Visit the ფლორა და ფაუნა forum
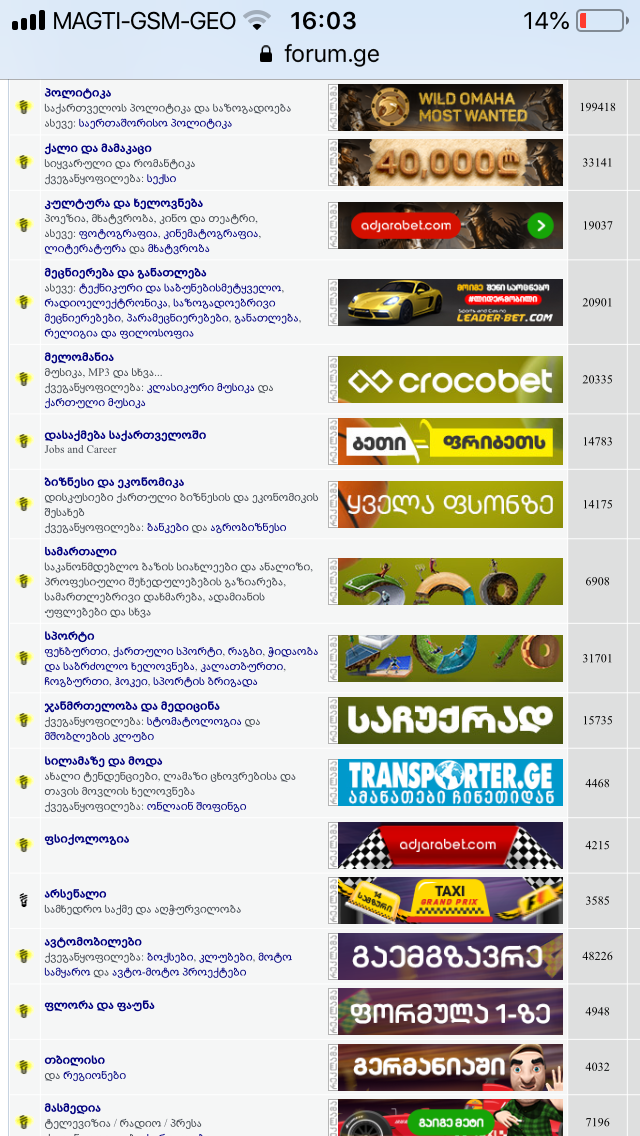The height and width of the screenshot is (1136, 640). (99, 1005)
